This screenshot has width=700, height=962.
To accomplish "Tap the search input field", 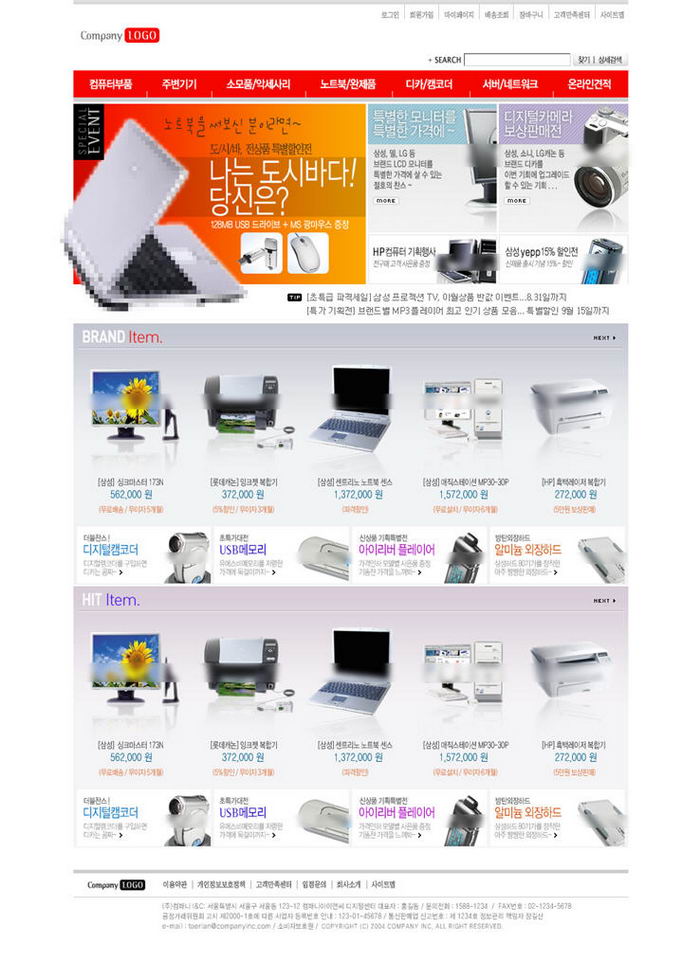I will [x=517, y=60].
